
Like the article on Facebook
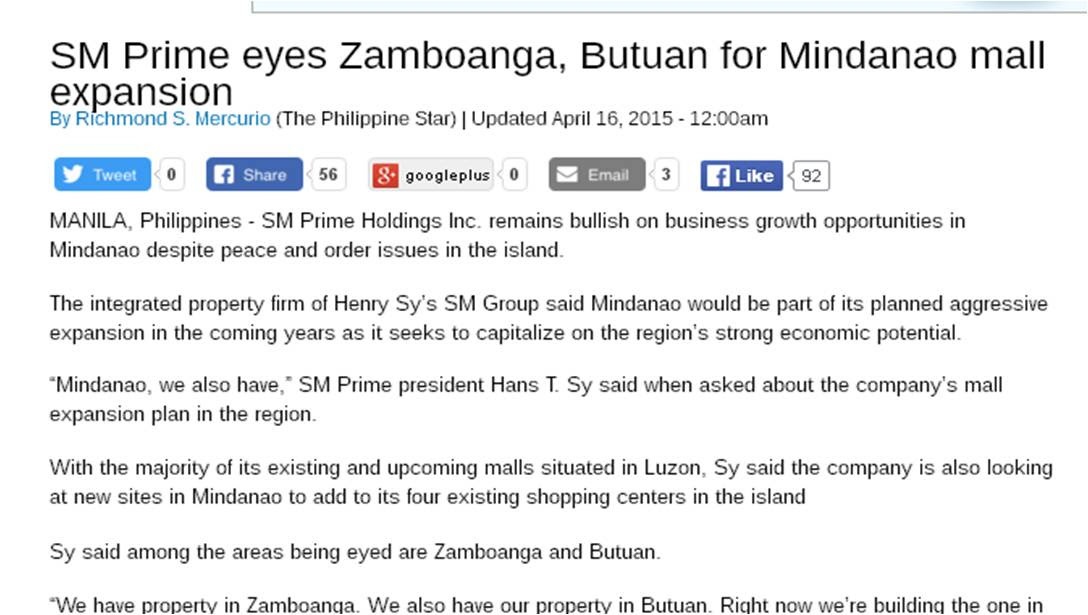point(741,176)
